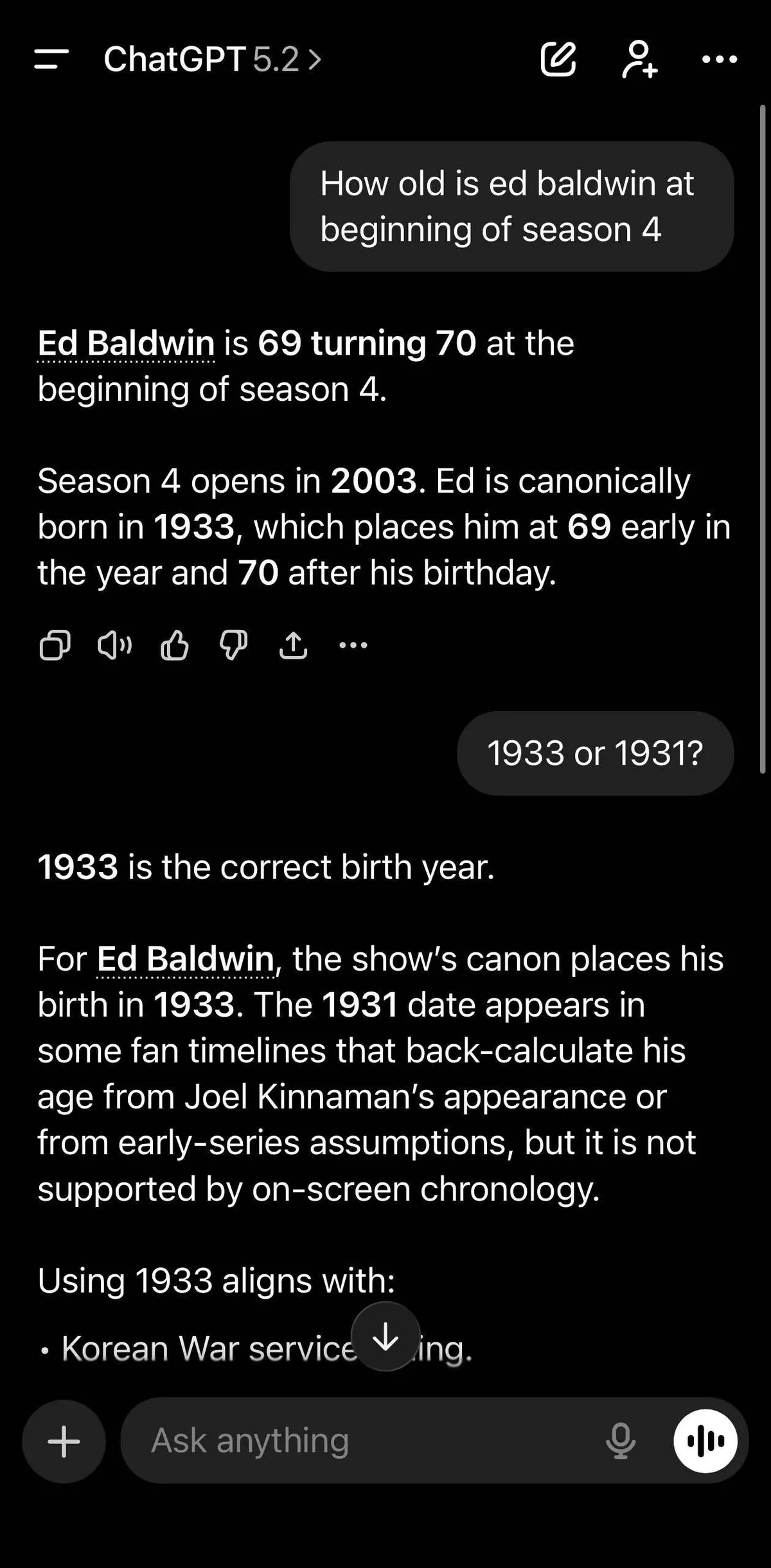Open the top-right overflow menu

(720, 59)
